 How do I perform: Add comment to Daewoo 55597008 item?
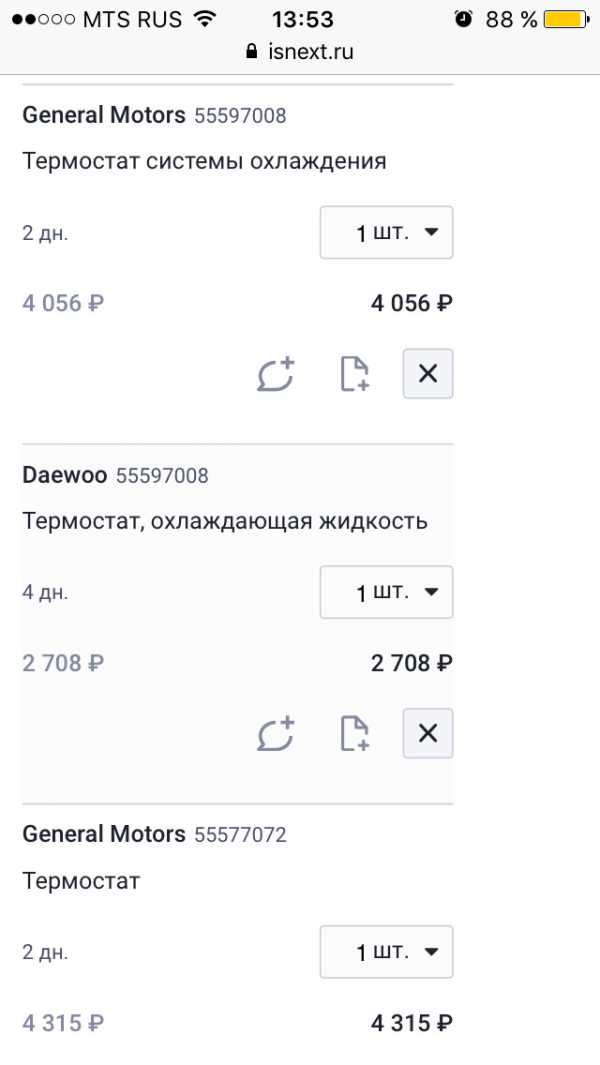tap(276, 734)
